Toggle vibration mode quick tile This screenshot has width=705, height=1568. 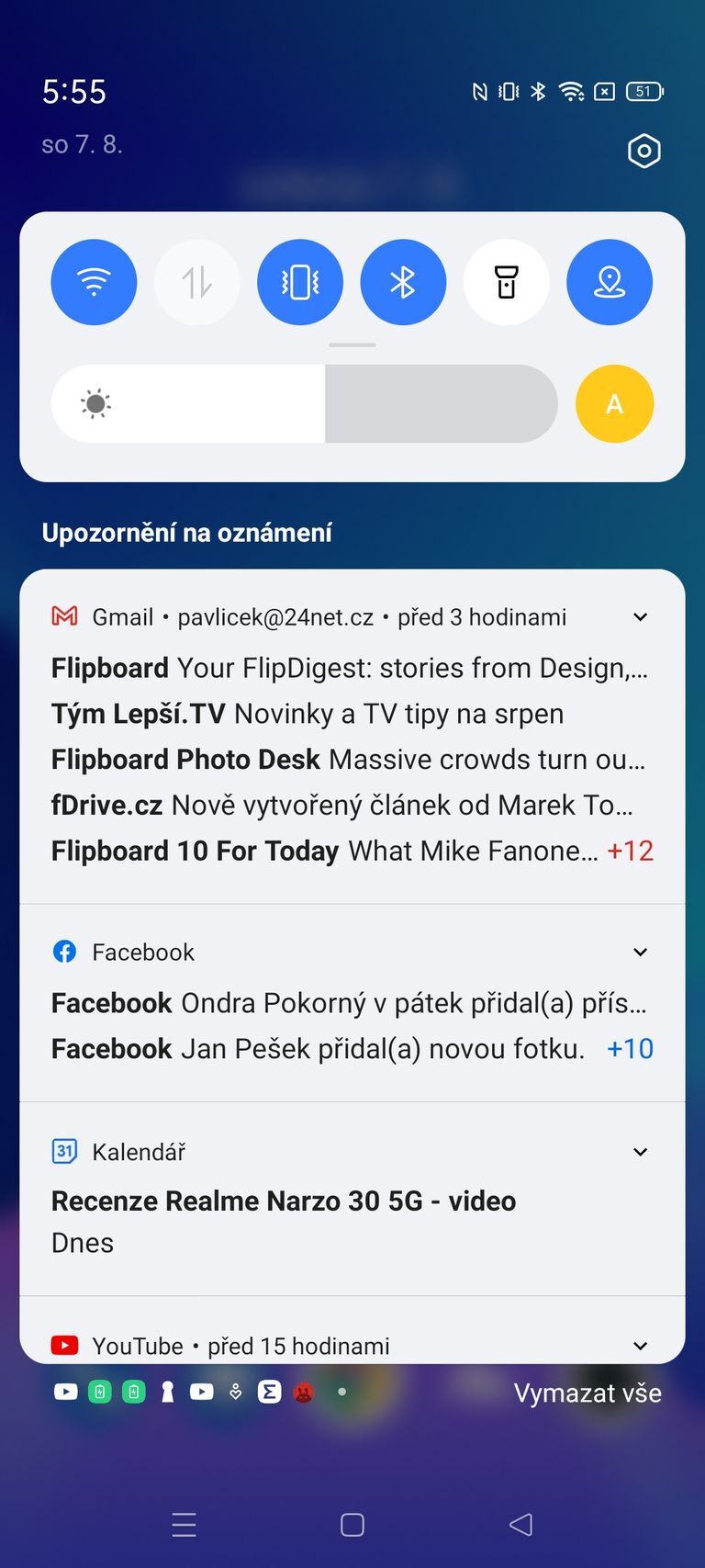point(300,282)
